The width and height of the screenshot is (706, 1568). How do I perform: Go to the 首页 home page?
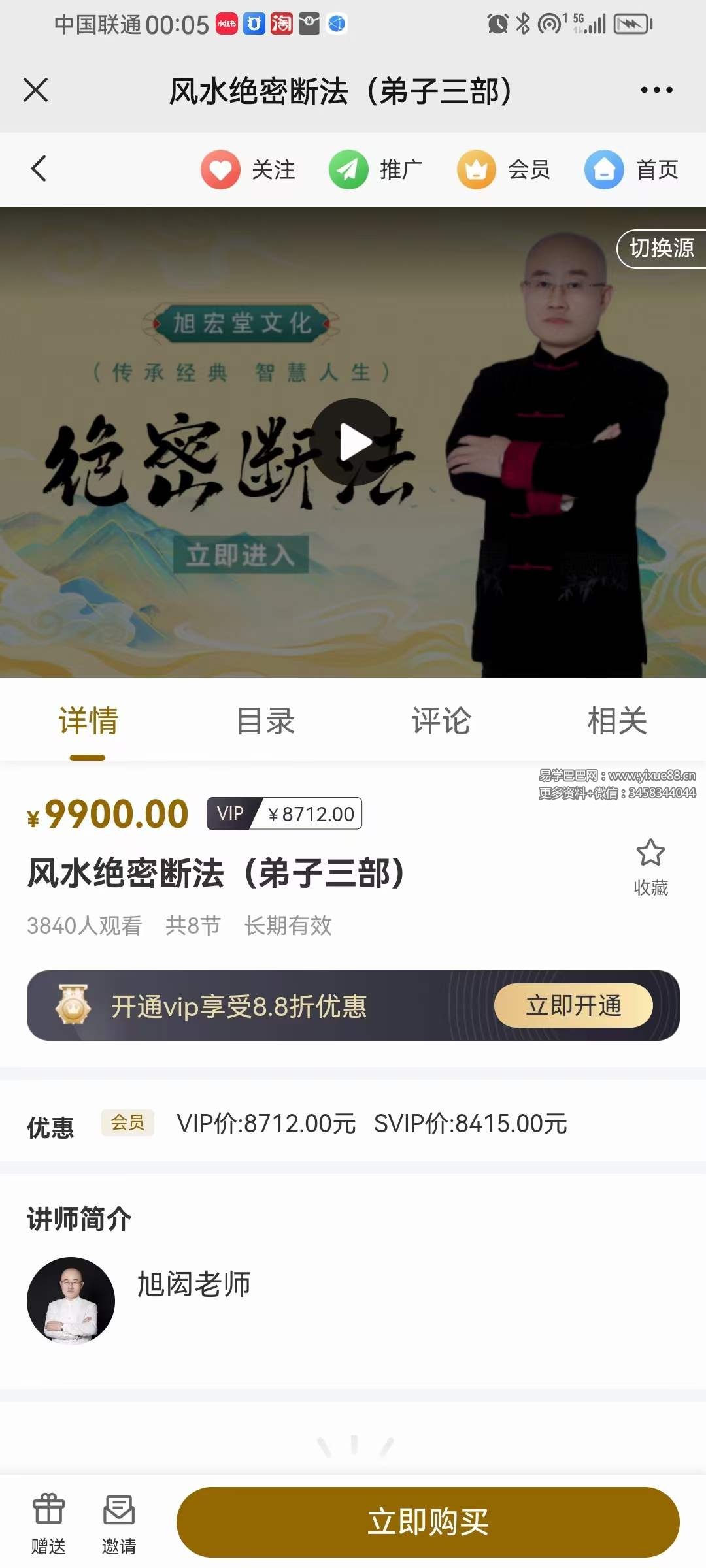tap(631, 170)
